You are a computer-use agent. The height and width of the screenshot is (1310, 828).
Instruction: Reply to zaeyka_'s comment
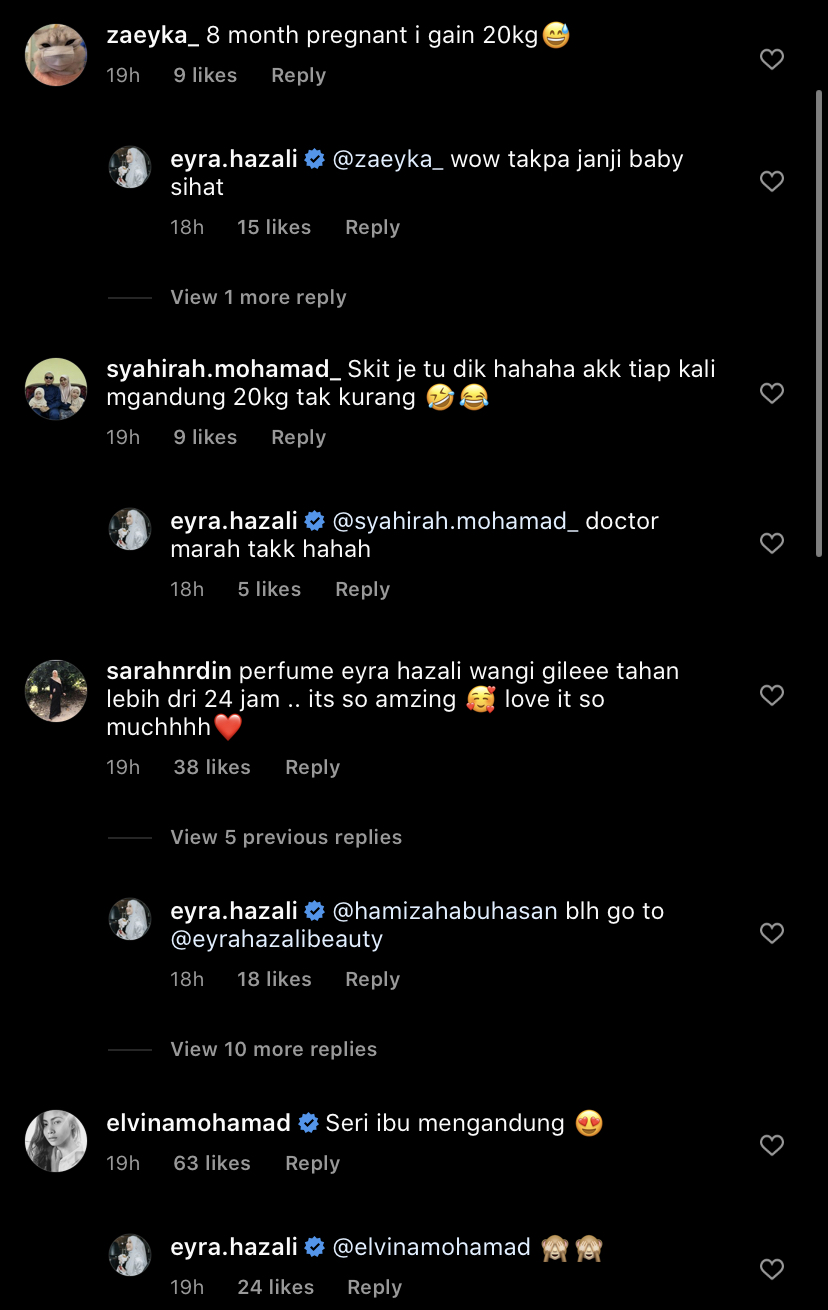click(x=298, y=75)
